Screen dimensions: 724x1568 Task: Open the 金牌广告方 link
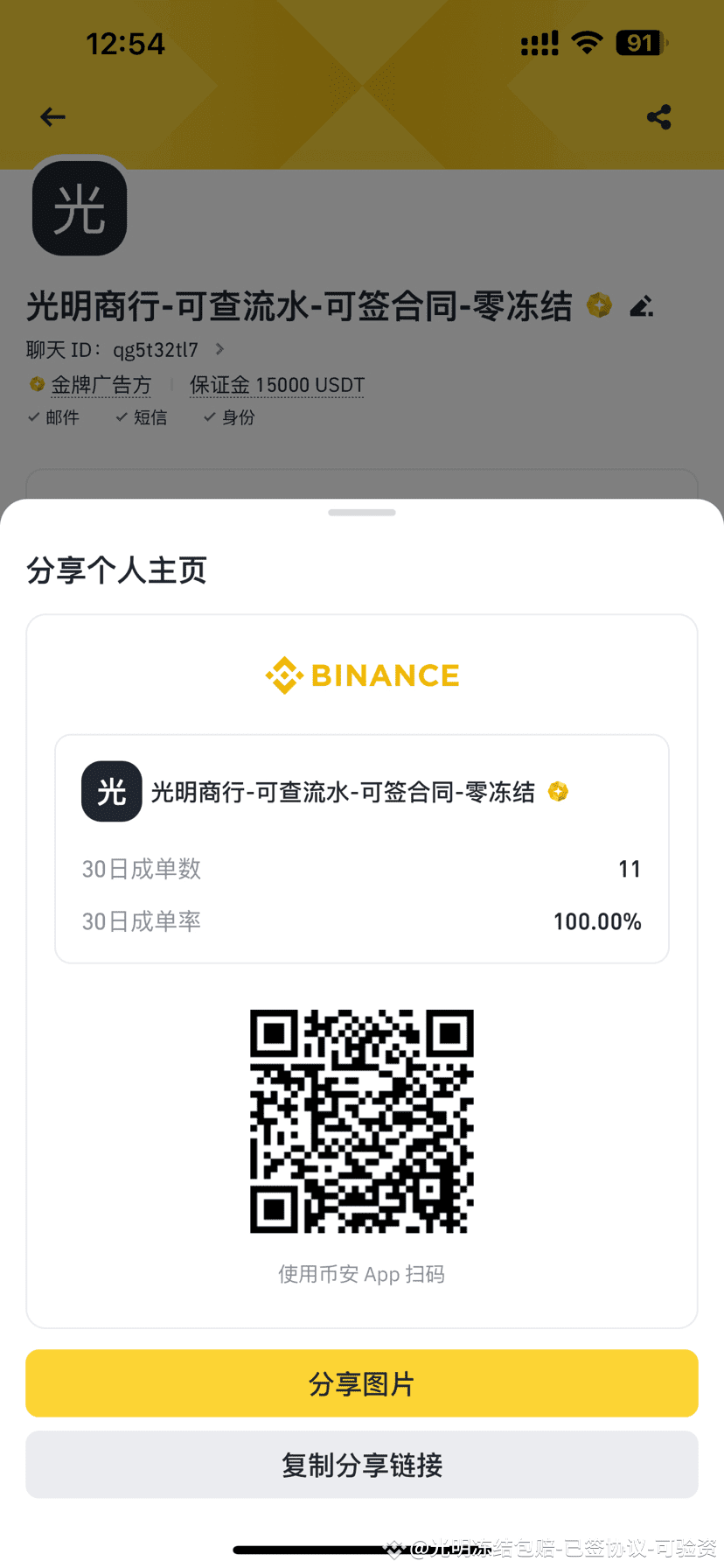[x=100, y=385]
